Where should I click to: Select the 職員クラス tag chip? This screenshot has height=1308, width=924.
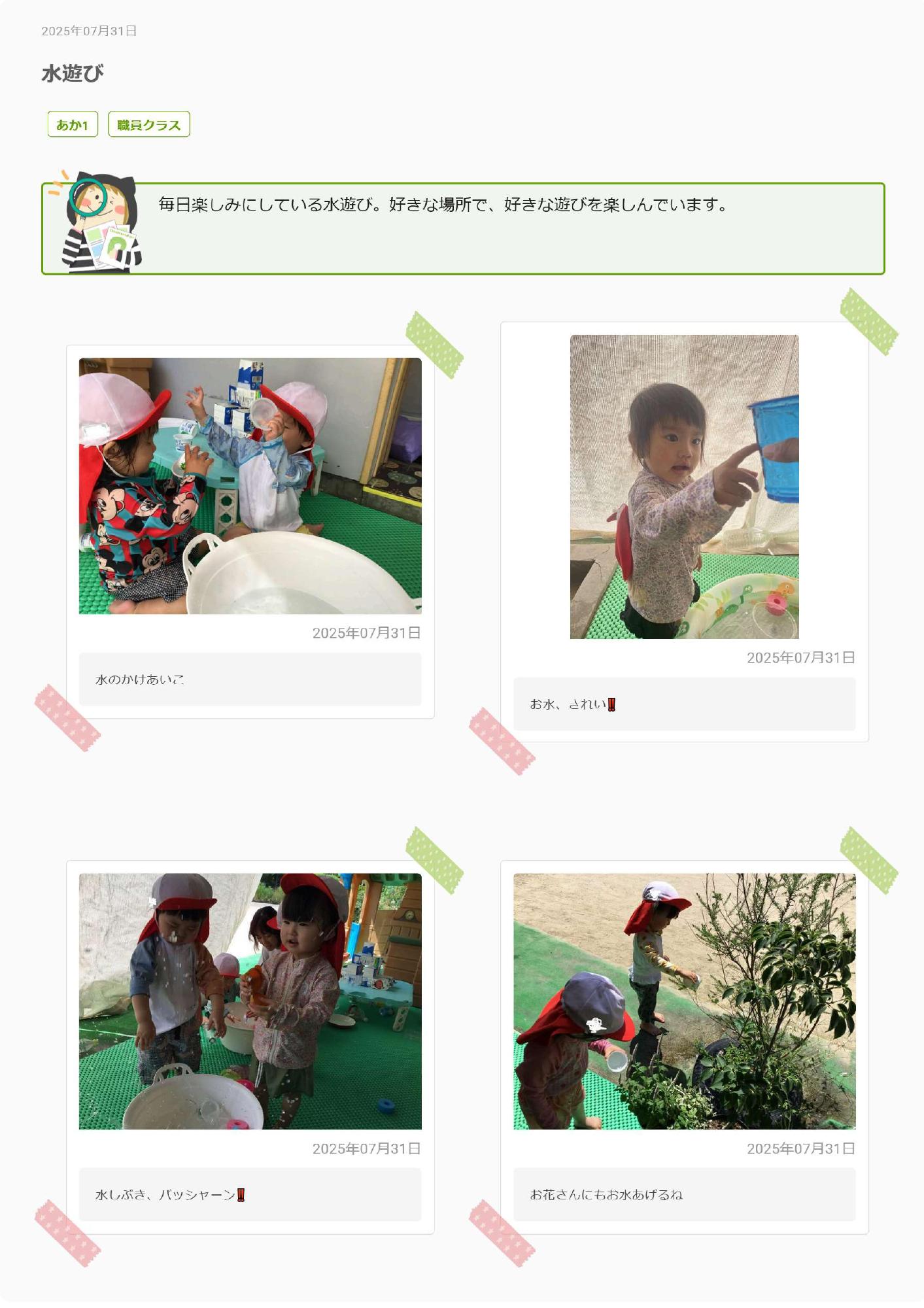(x=148, y=124)
